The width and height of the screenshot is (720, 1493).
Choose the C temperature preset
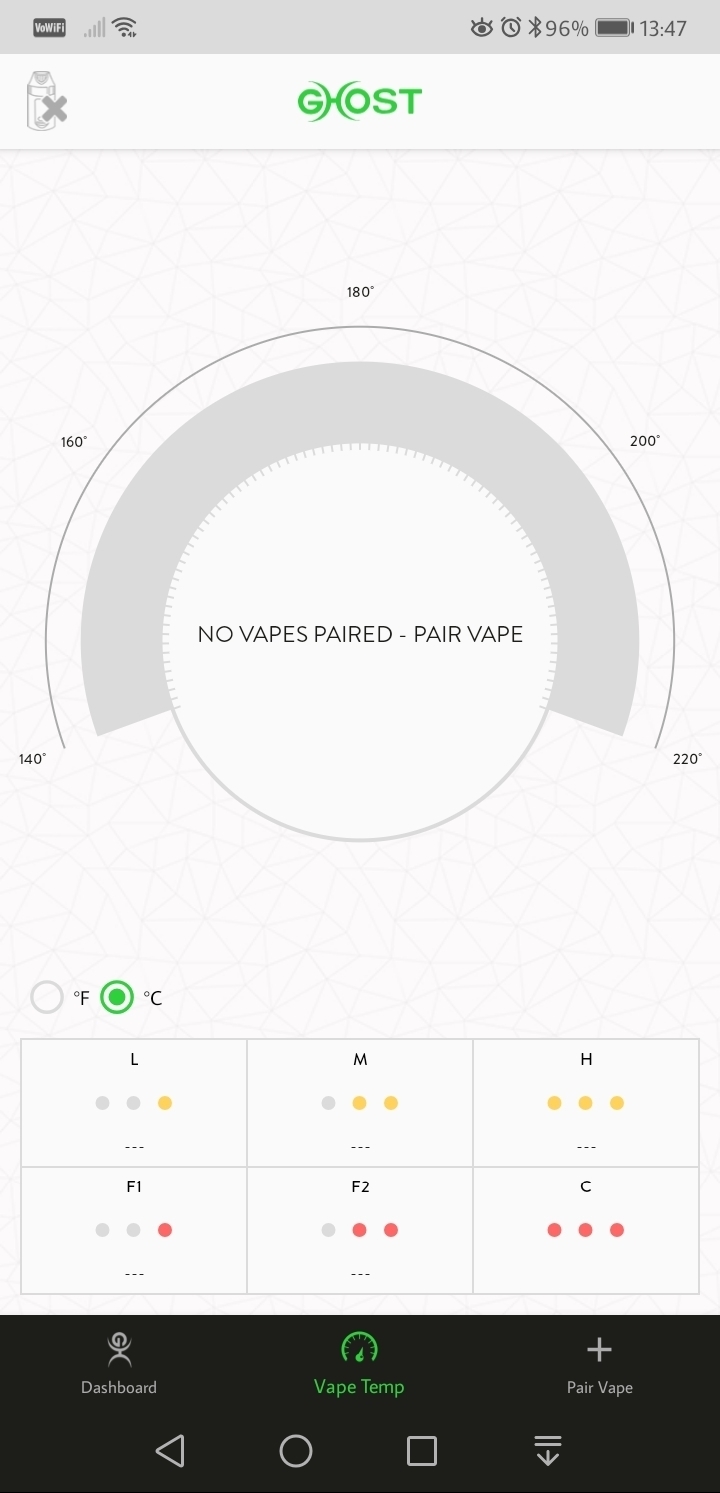pos(586,1229)
